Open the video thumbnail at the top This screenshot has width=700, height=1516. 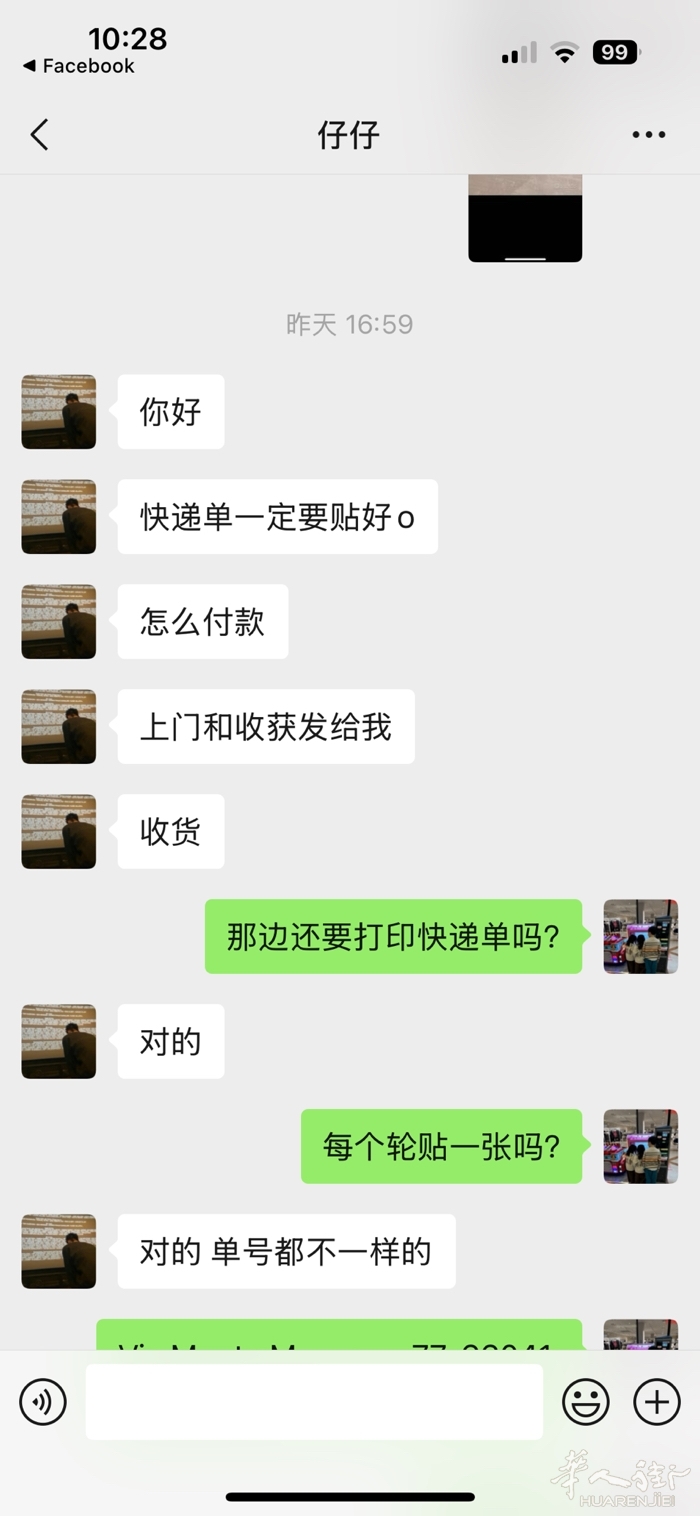[x=525, y=218]
